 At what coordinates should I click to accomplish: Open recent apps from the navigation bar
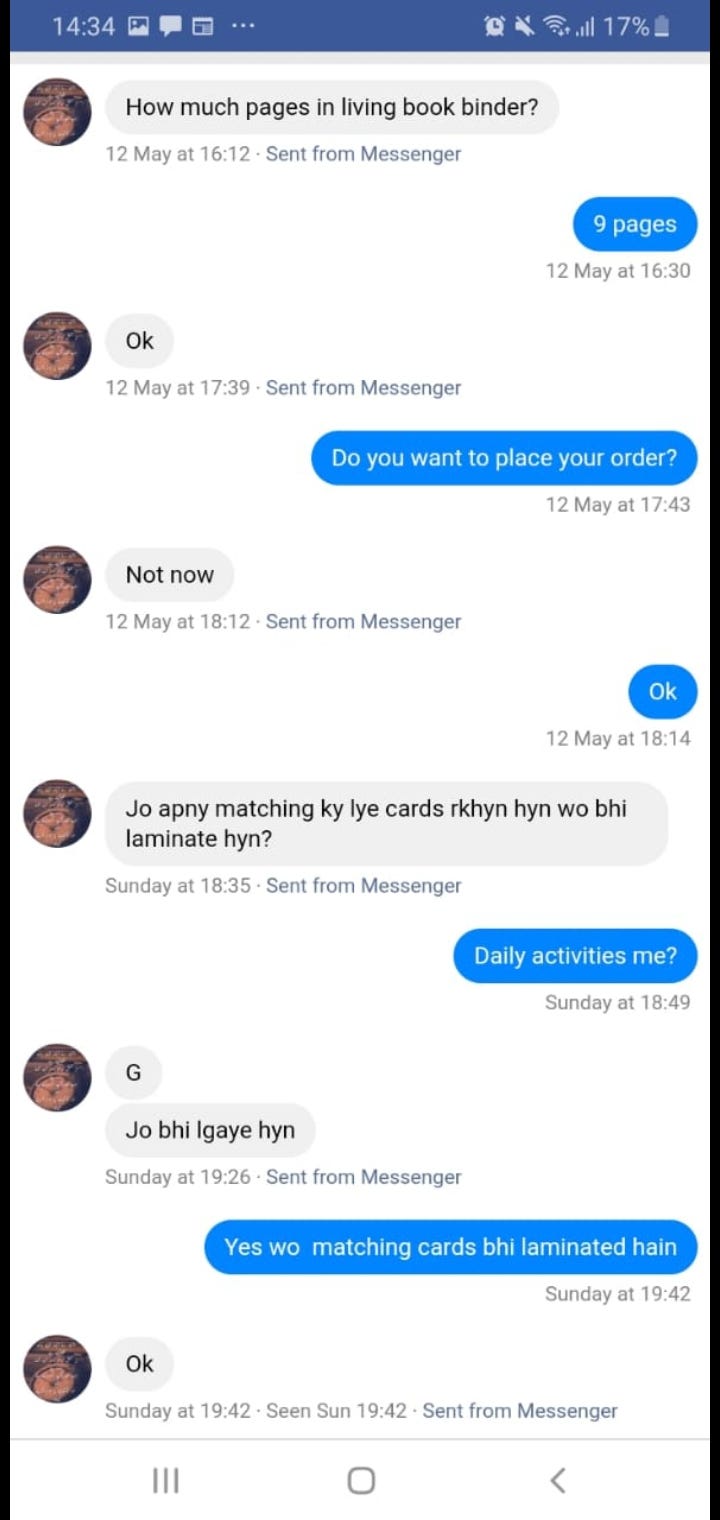coord(165,1480)
